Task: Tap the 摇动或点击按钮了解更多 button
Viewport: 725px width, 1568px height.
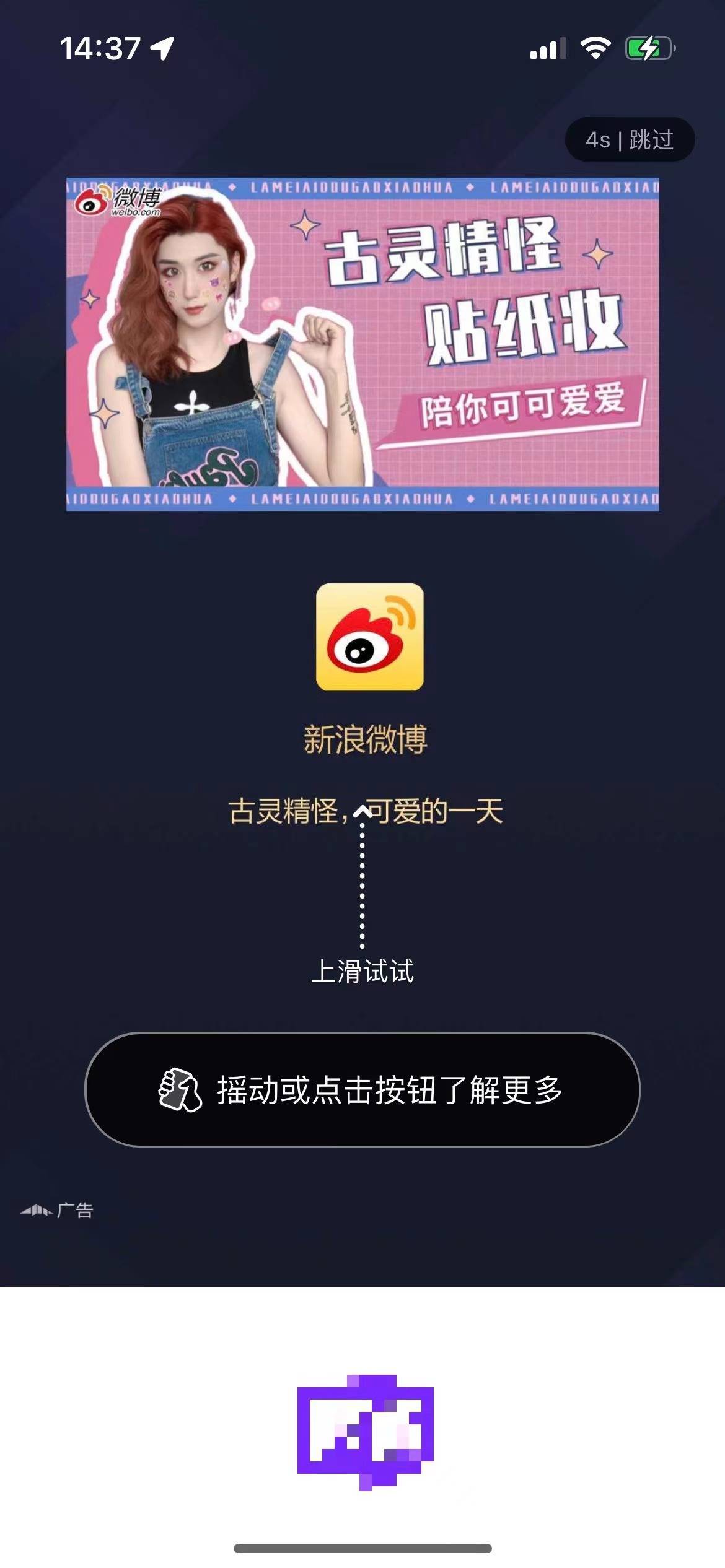Action: pos(362,1089)
